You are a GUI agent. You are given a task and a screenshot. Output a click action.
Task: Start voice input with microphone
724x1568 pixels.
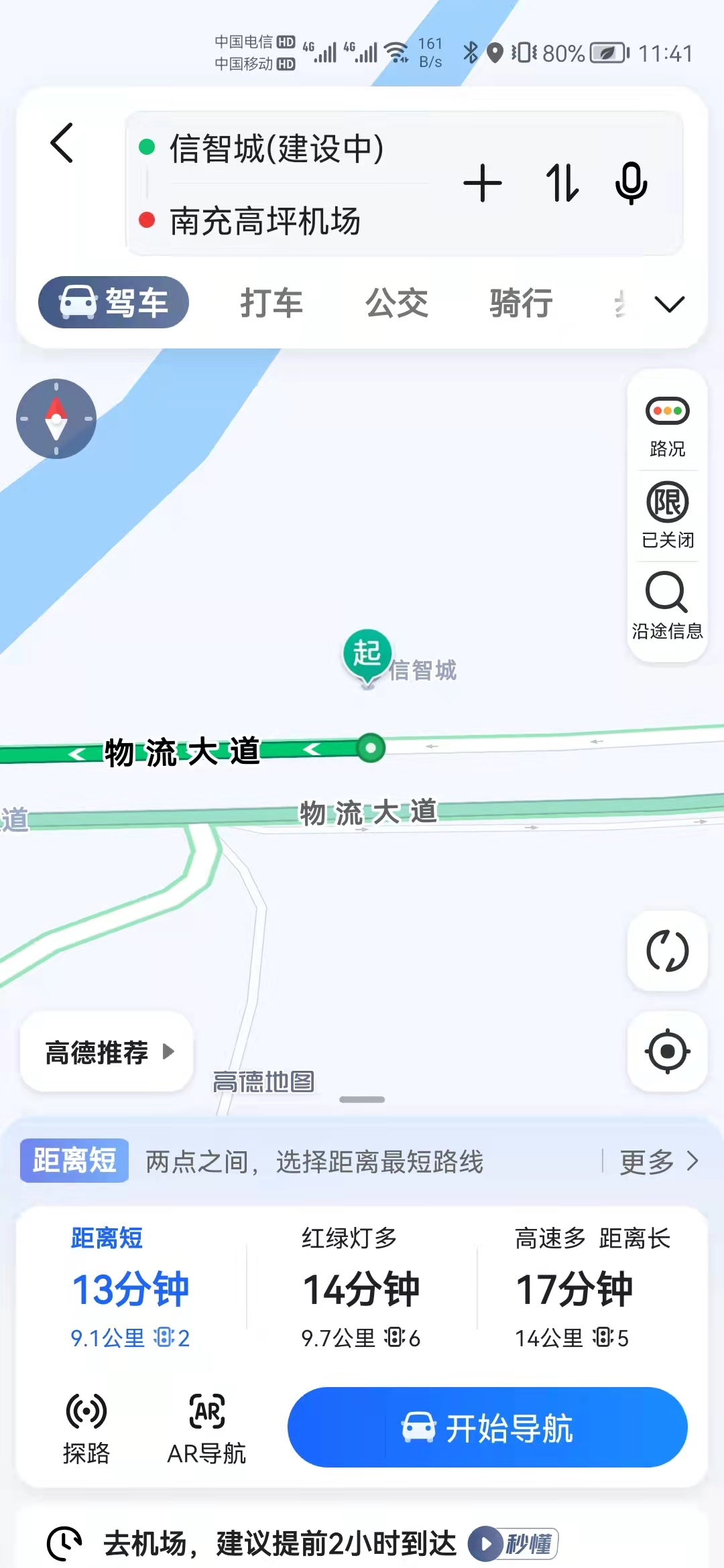pyautogui.click(x=631, y=183)
